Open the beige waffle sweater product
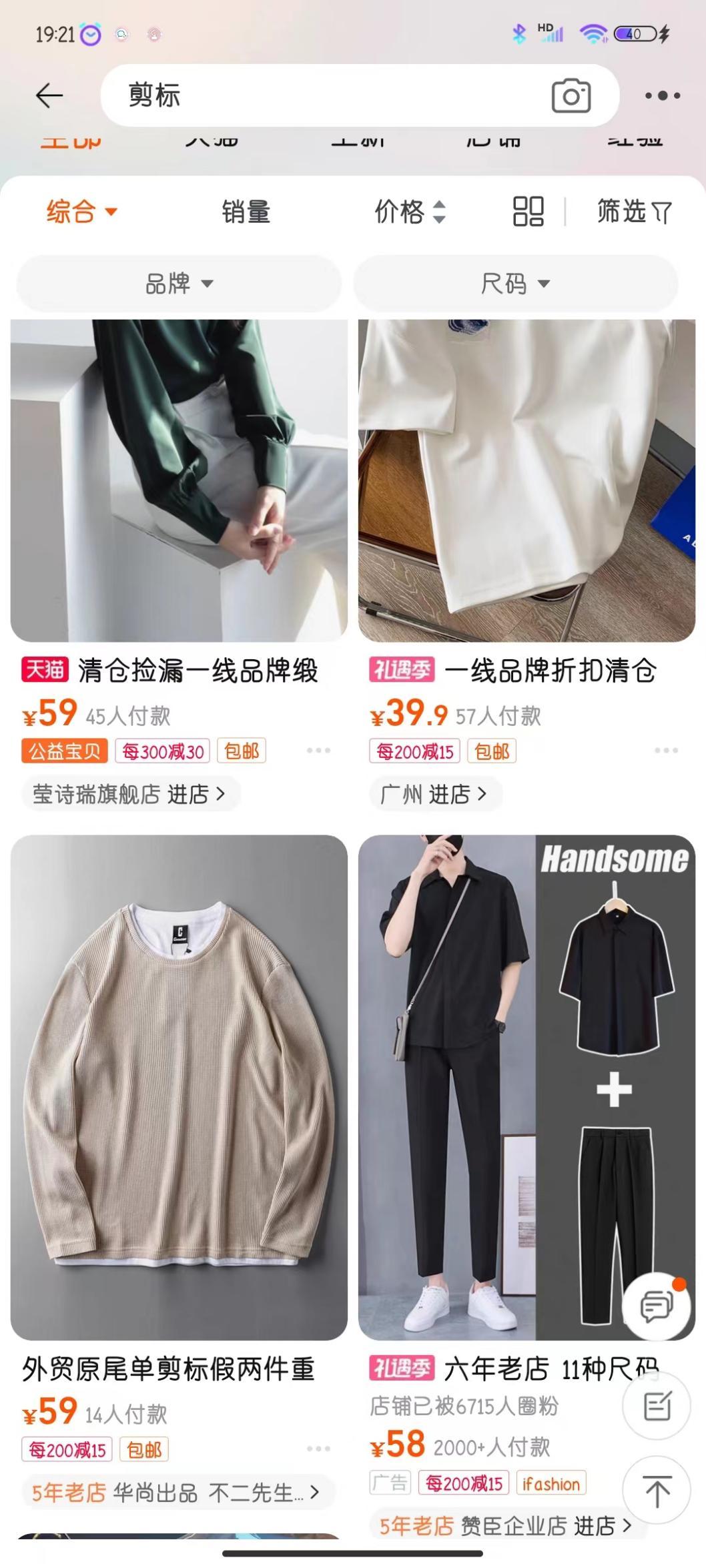 click(179, 1086)
